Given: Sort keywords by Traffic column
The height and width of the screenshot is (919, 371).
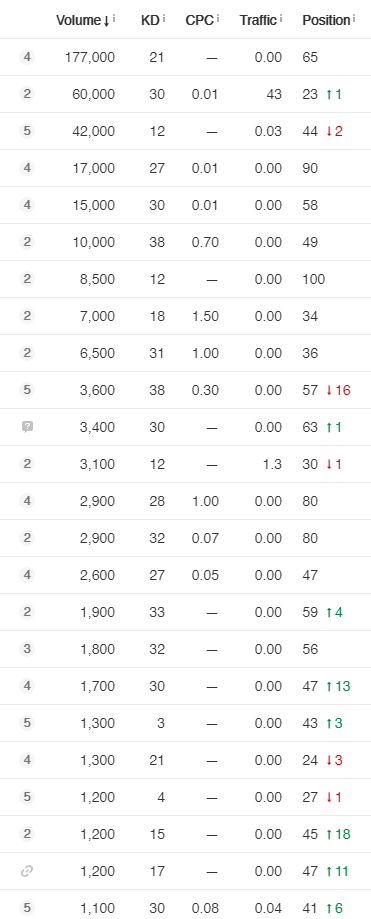Looking at the screenshot, I should point(258,21).
